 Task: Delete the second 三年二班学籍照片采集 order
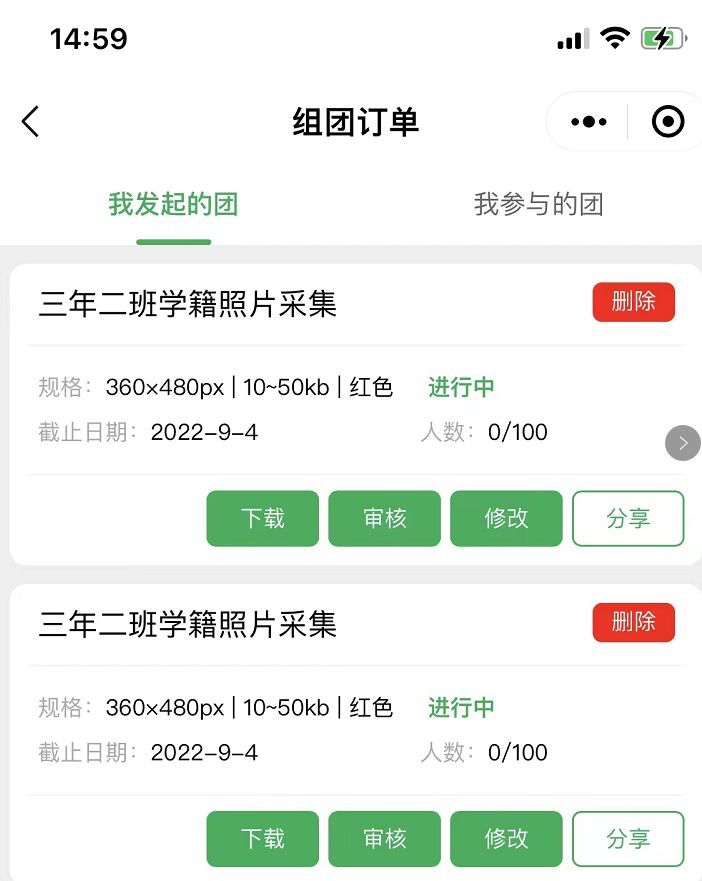633,622
